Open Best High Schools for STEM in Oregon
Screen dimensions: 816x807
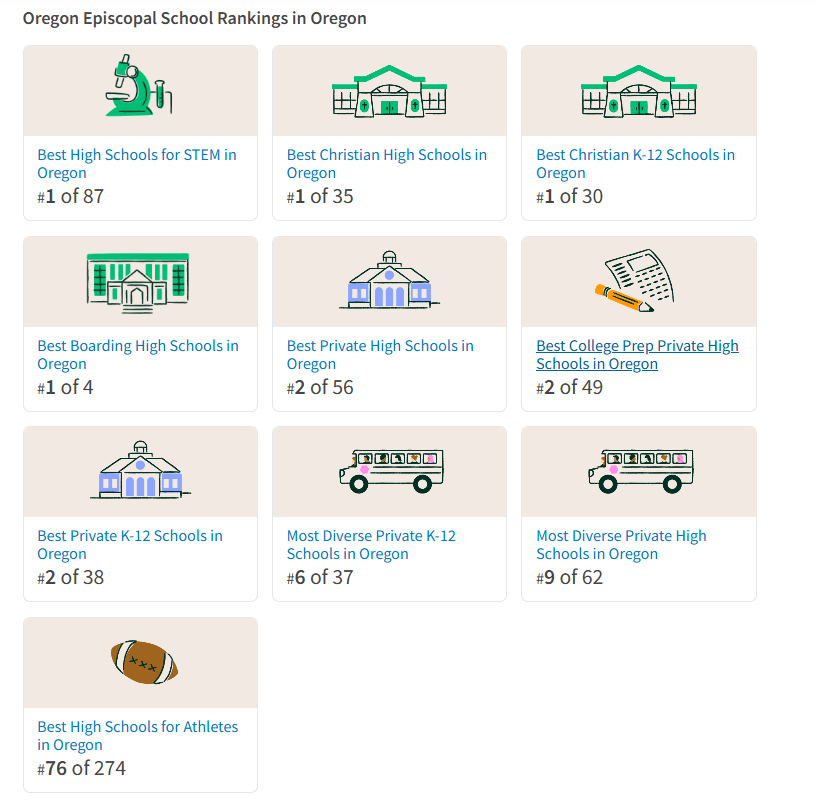coord(137,155)
